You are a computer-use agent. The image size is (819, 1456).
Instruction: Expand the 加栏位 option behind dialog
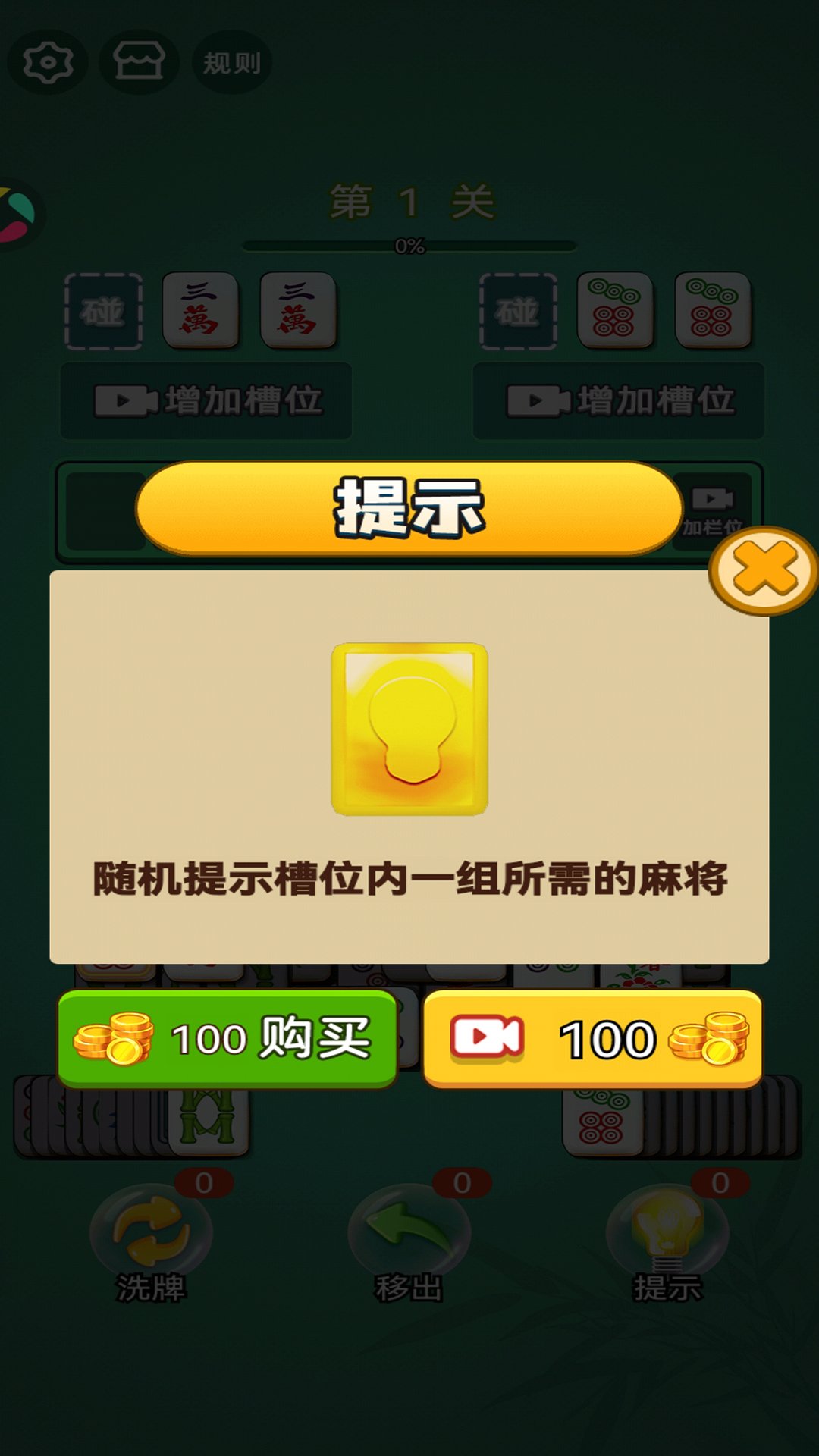[713, 508]
